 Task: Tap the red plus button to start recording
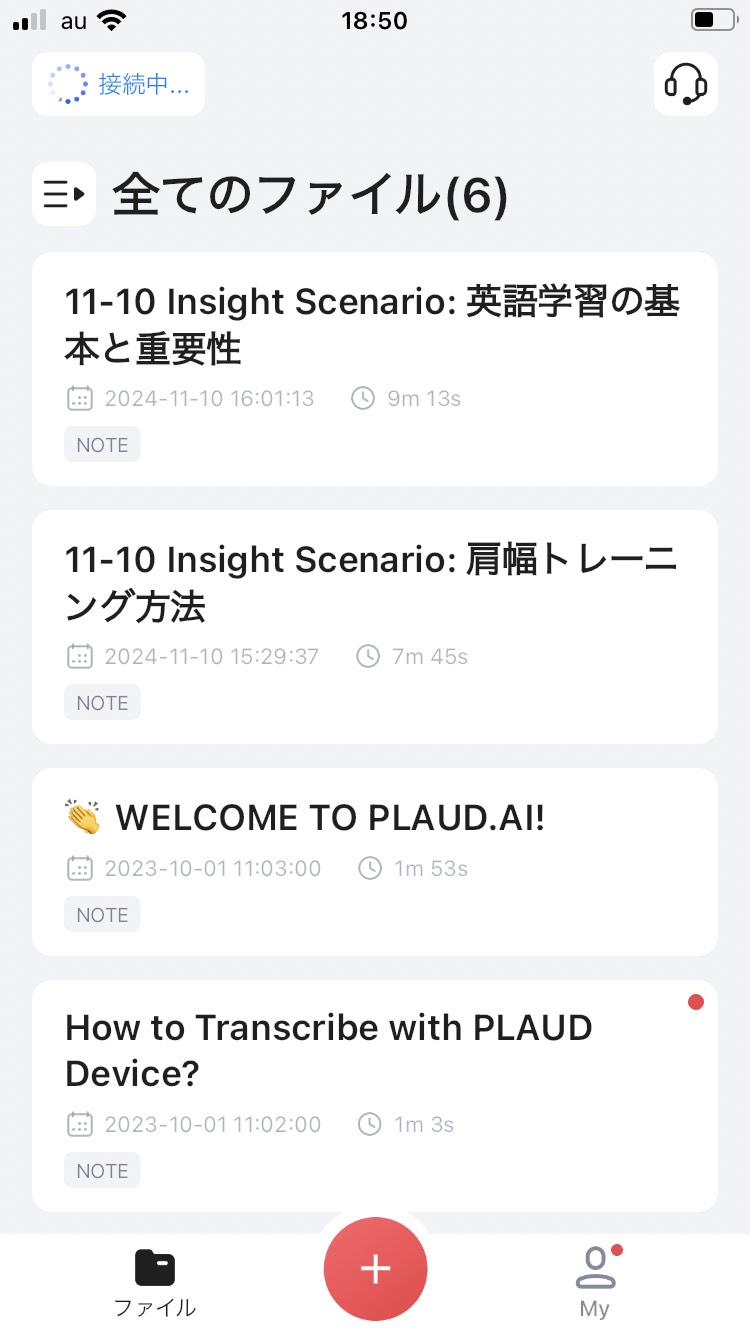pyautogui.click(x=375, y=1268)
